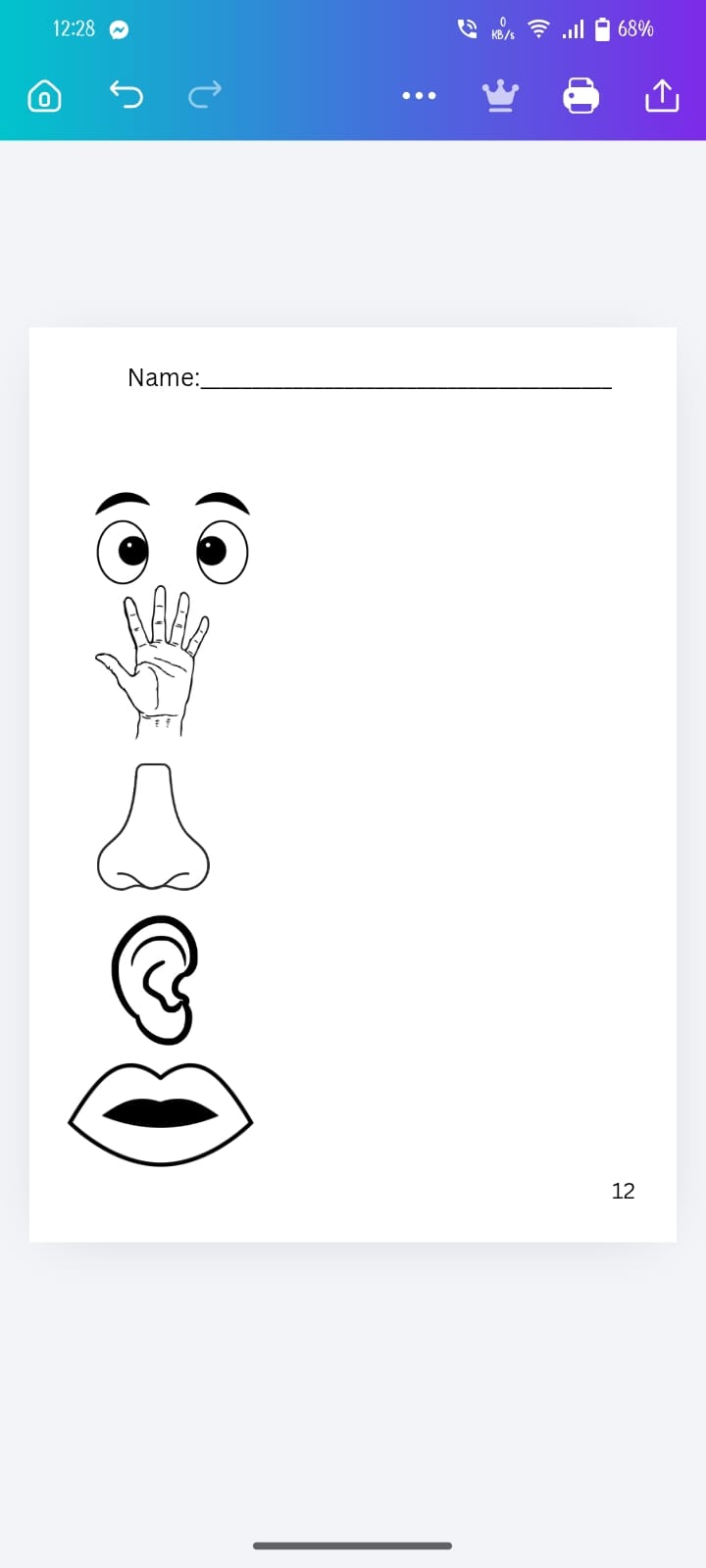
Task: Tap the print icon
Action: 580,96
